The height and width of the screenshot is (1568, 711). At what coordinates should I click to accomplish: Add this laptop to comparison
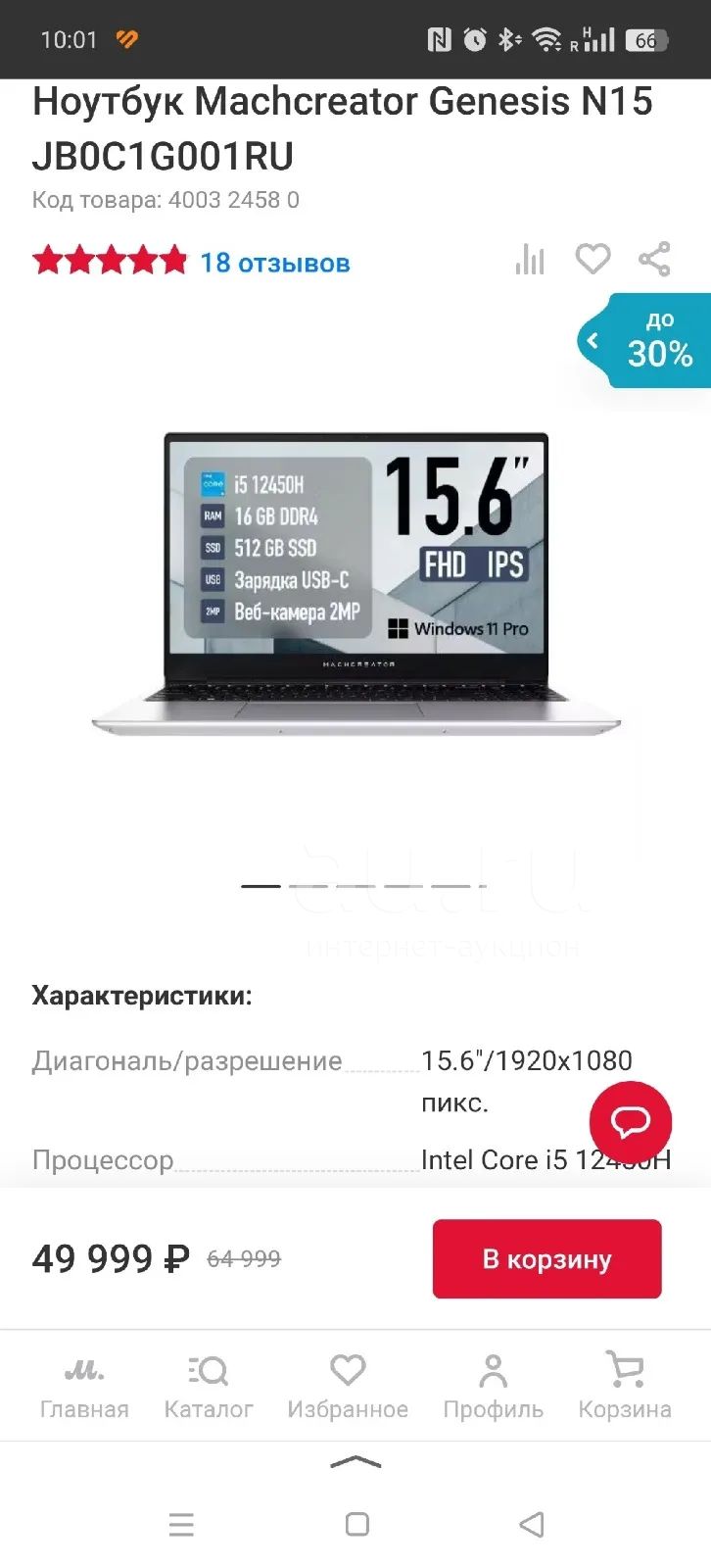pos(530,260)
